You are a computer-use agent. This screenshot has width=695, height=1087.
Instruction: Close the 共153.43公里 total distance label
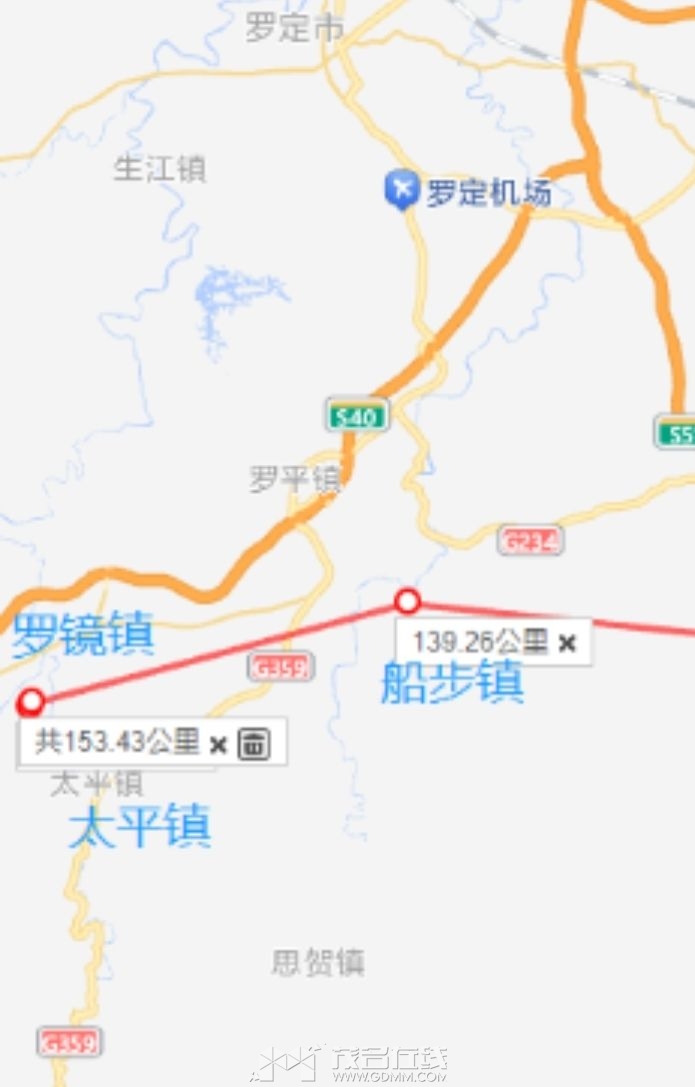[218, 744]
